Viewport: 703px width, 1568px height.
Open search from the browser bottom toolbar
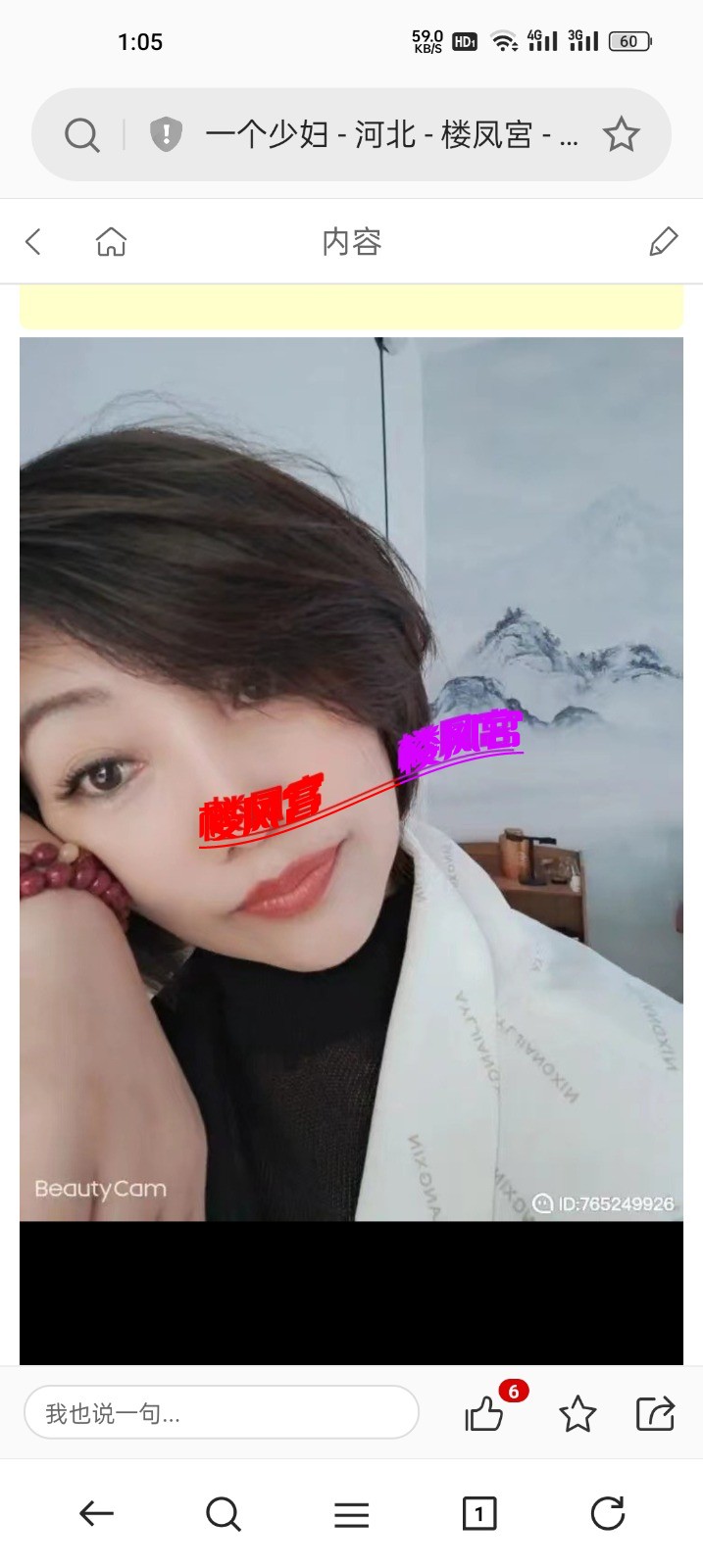[x=224, y=1514]
